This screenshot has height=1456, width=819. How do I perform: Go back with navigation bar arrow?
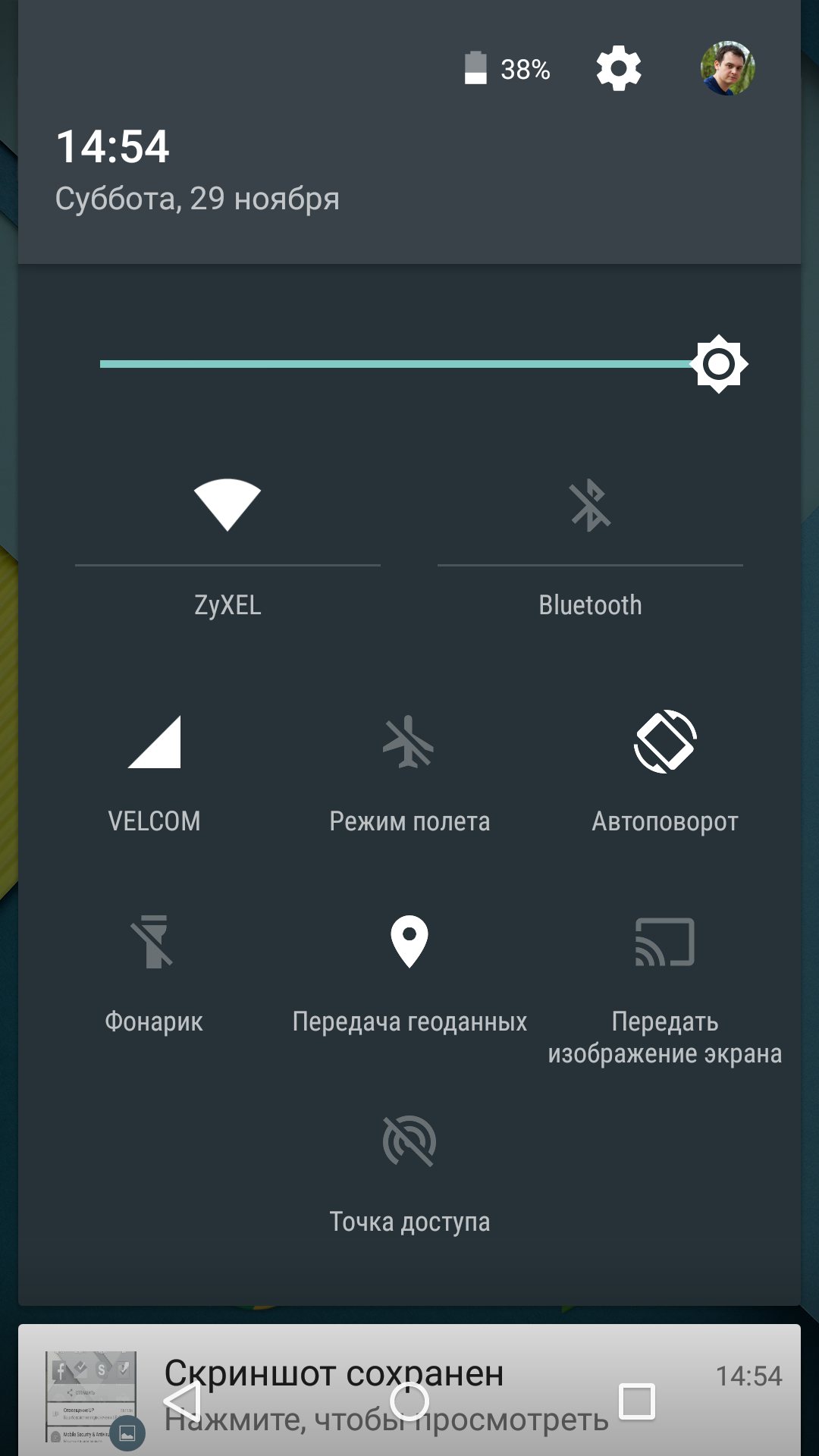click(182, 1401)
